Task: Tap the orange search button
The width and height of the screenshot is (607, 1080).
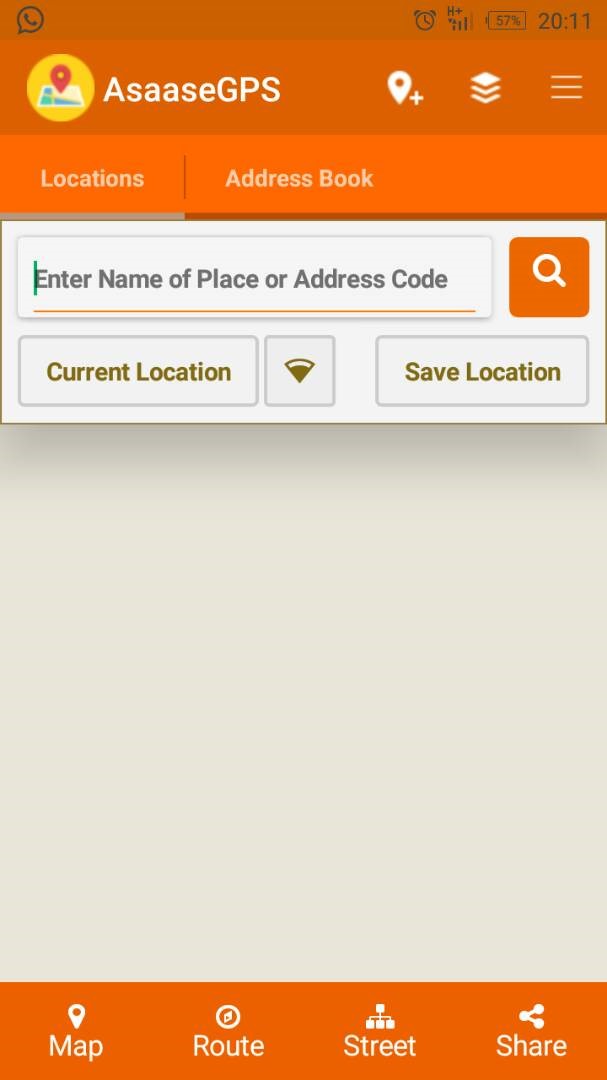Action: pos(549,277)
